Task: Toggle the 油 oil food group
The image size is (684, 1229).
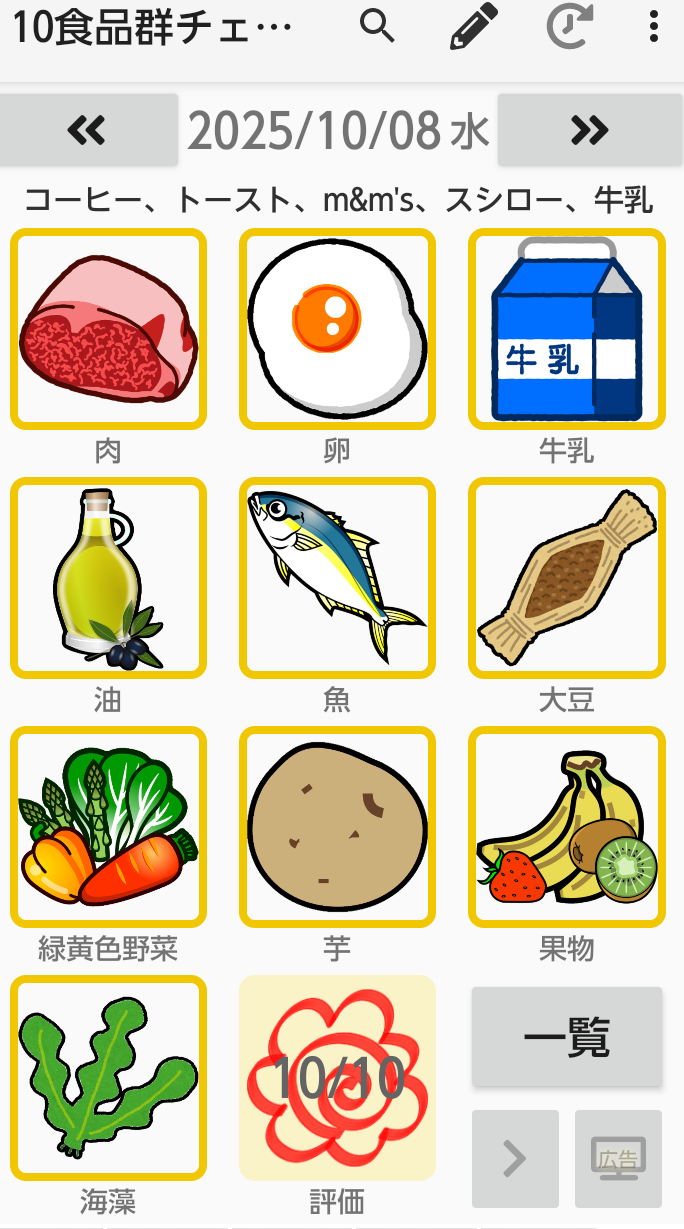Action: (x=108, y=578)
